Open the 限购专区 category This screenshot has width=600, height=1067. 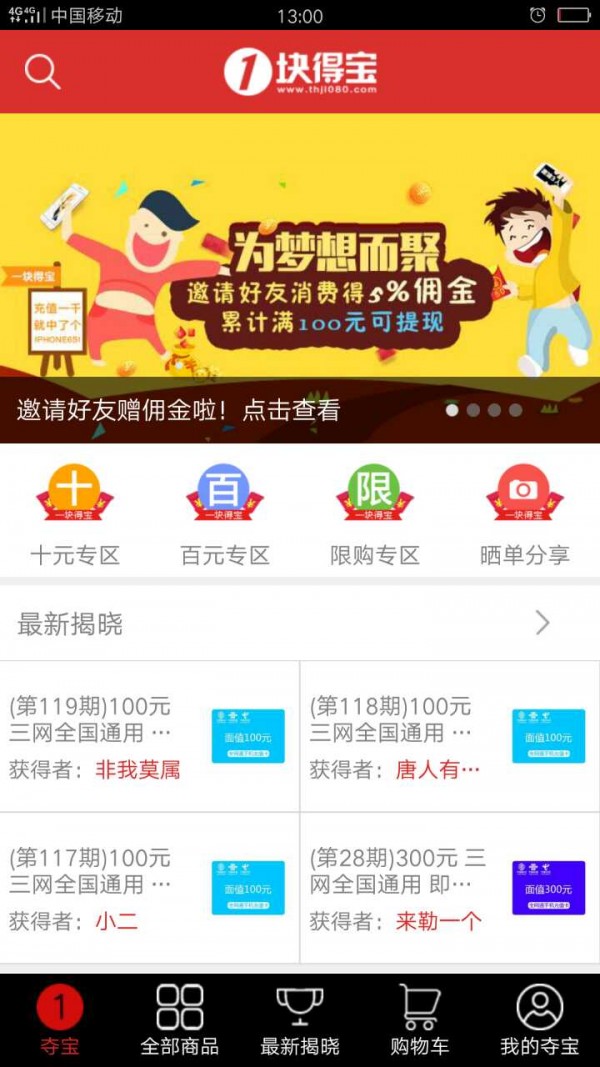375,514
